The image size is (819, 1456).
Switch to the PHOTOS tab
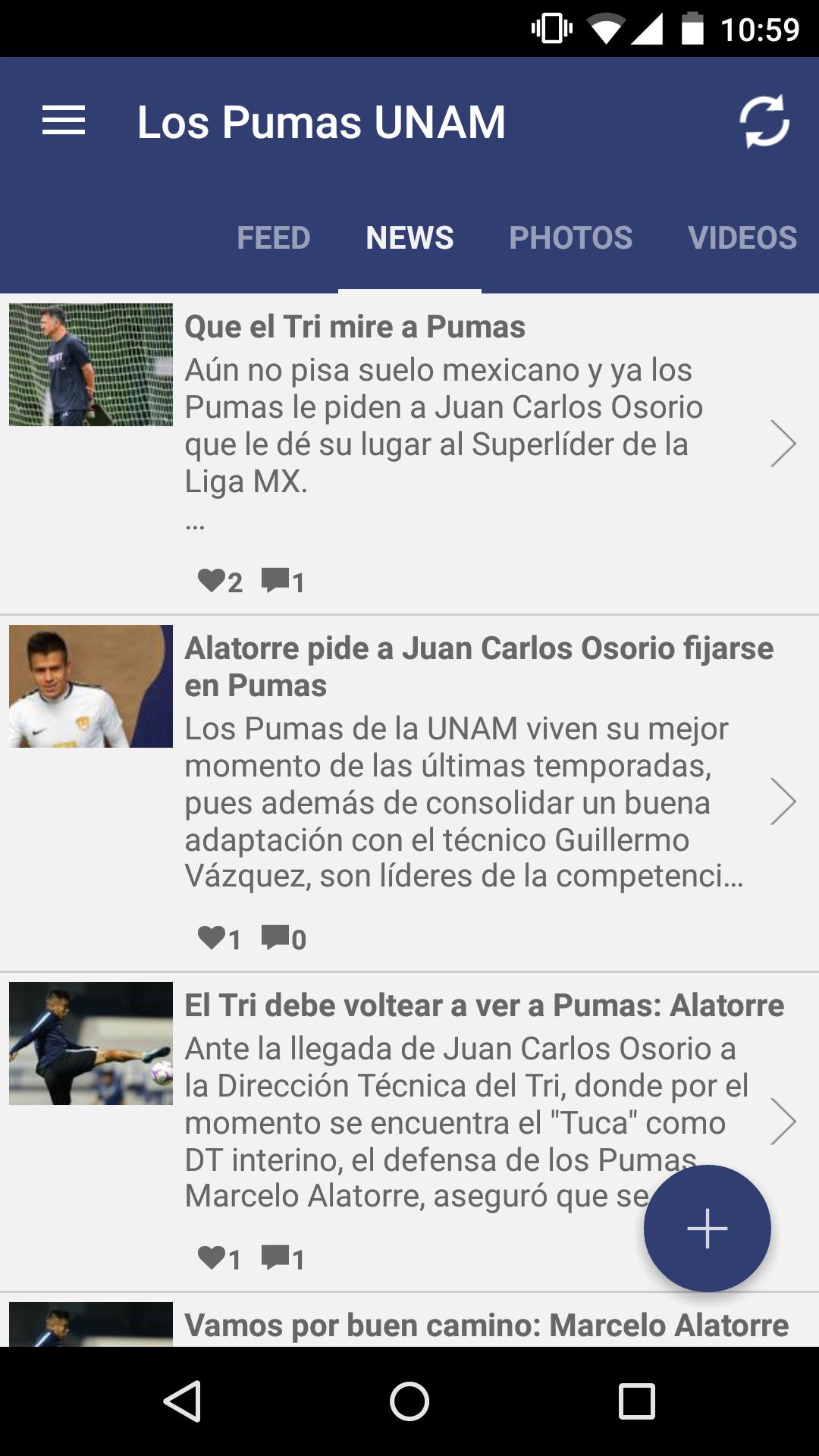coord(571,237)
